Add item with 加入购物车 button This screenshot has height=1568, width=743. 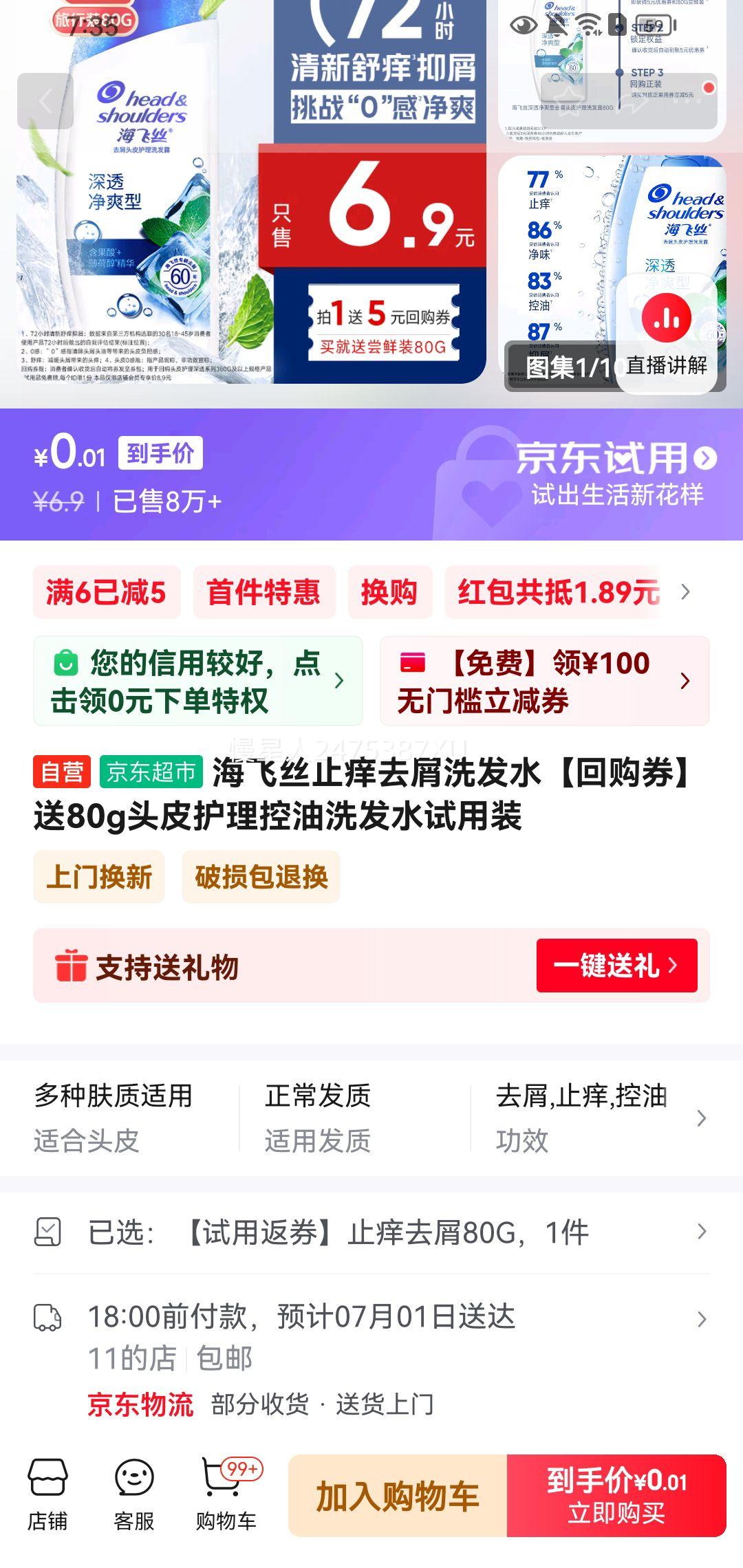coord(398,1496)
